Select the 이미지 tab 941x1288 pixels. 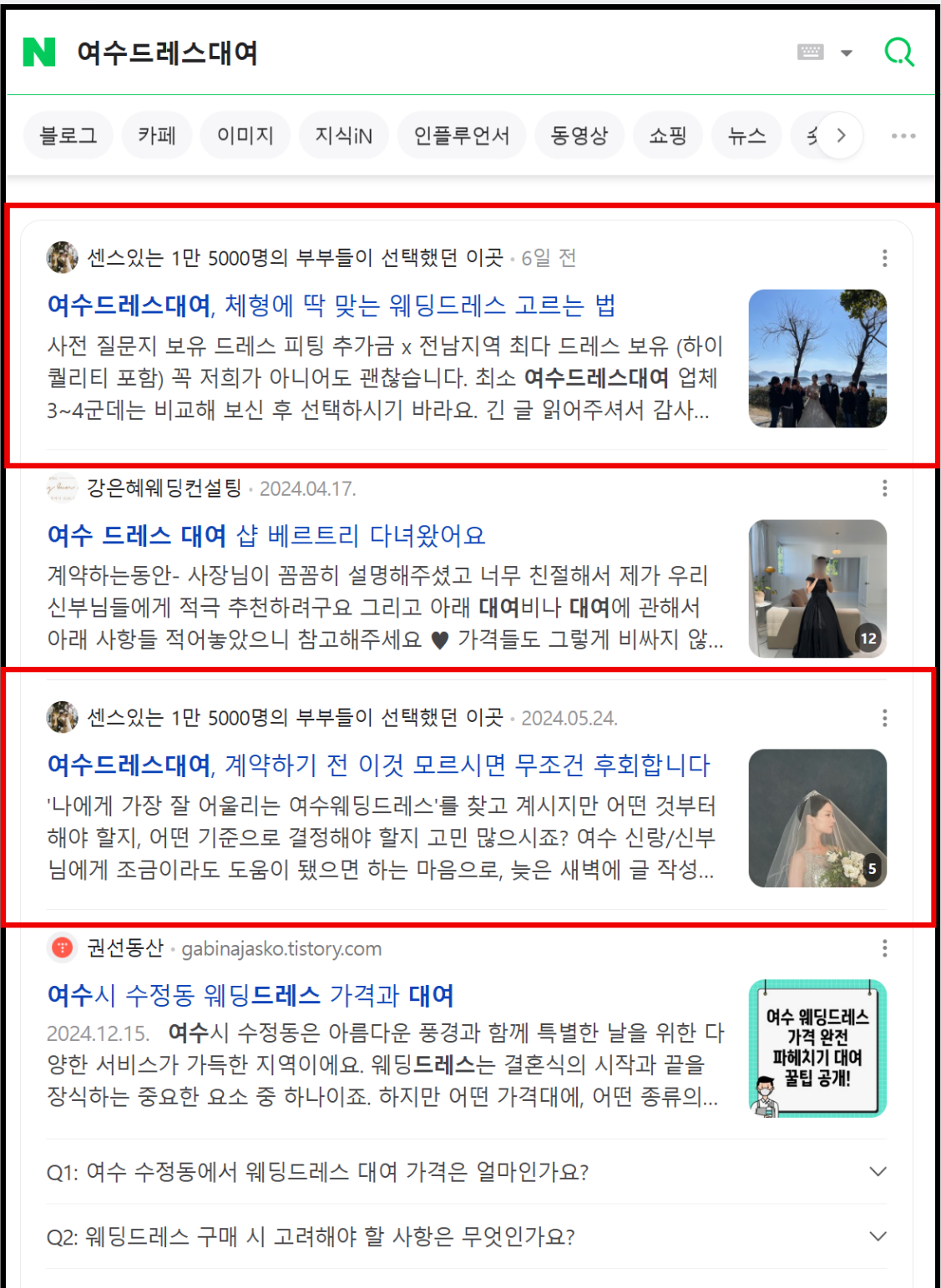point(245,135)
